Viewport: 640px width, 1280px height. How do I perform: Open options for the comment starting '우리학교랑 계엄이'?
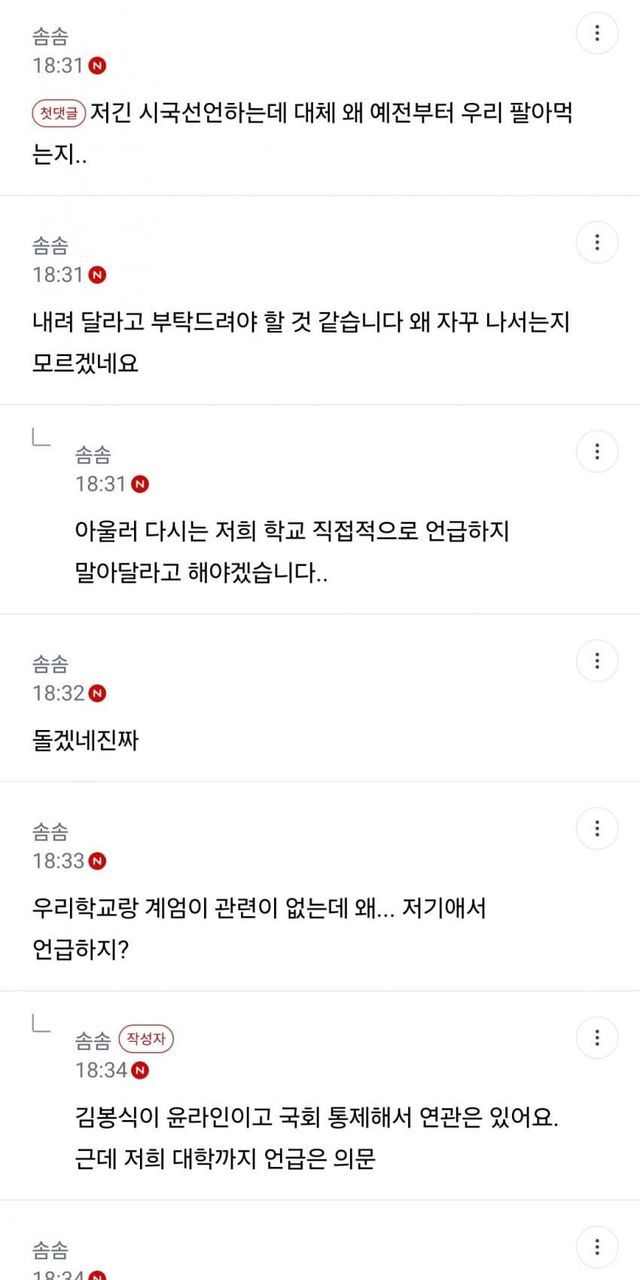point(597,828)
